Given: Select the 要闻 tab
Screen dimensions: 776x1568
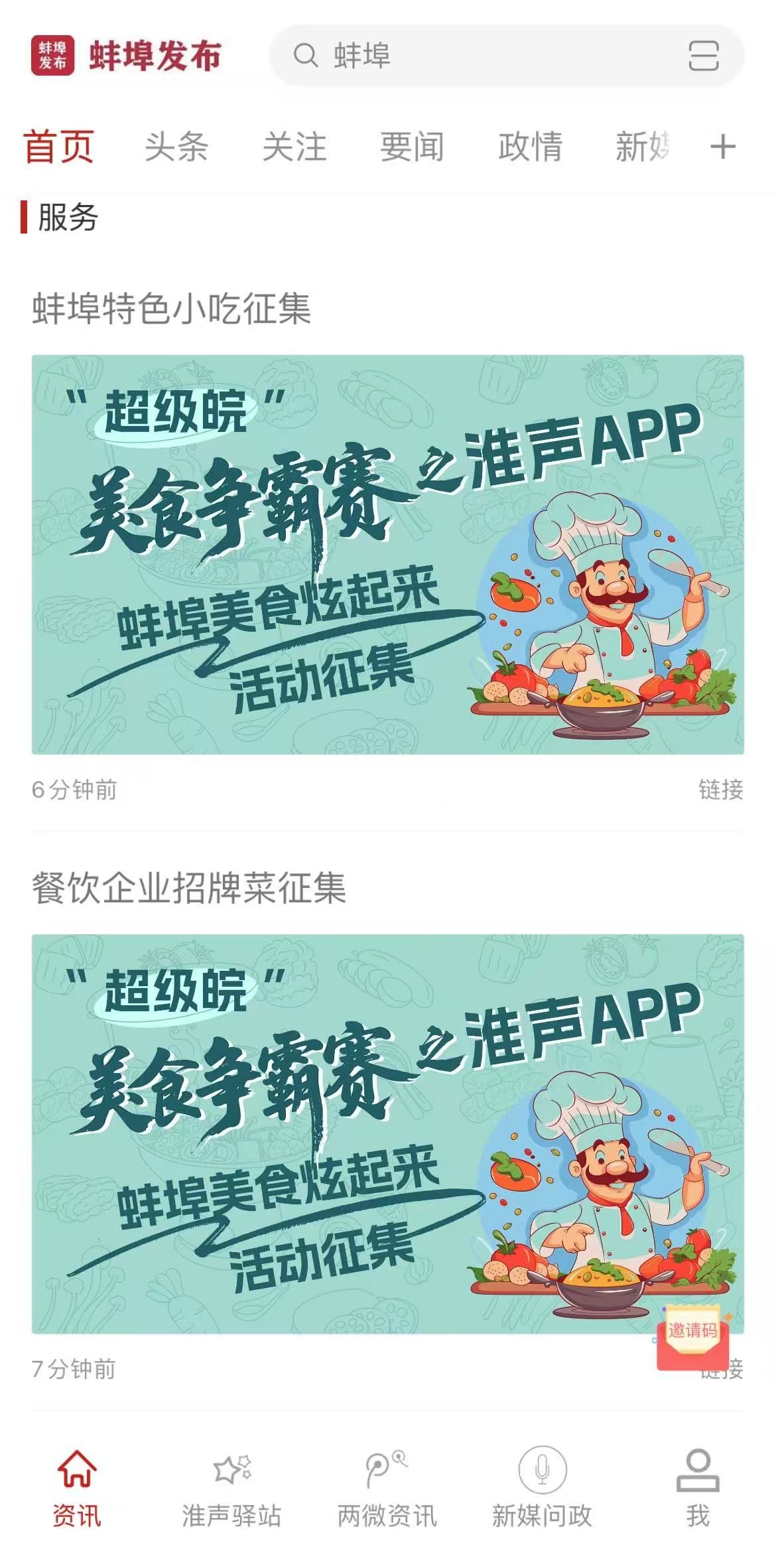Looking at the screenshot, I should tap(412, 147).
